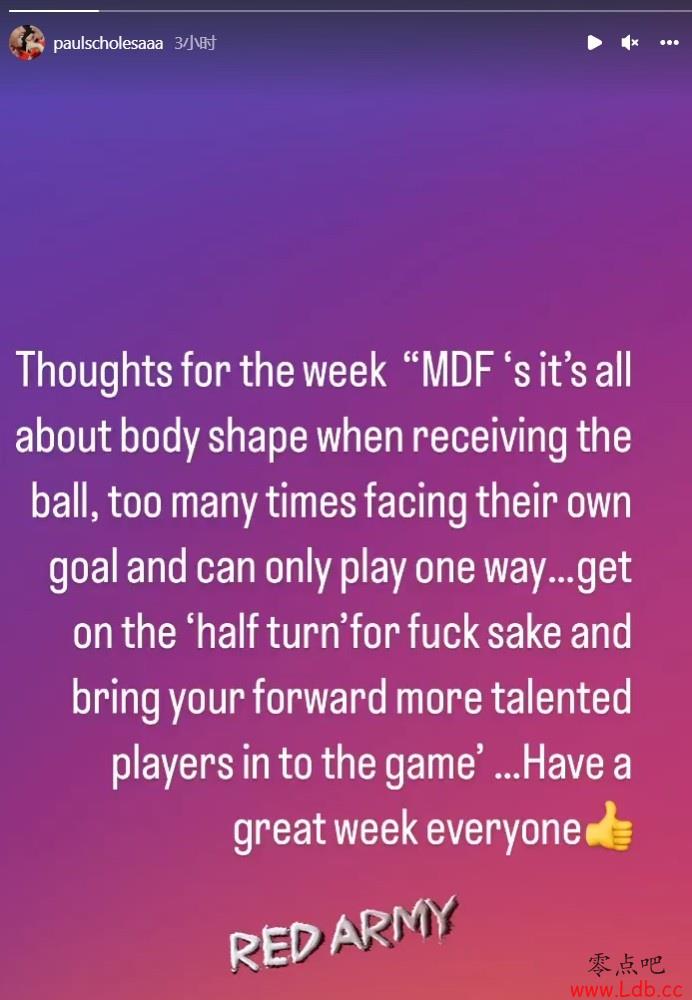This screenshot has height=1000, width=692.
Task: Unmute the story sound
Action: [630, 43]
